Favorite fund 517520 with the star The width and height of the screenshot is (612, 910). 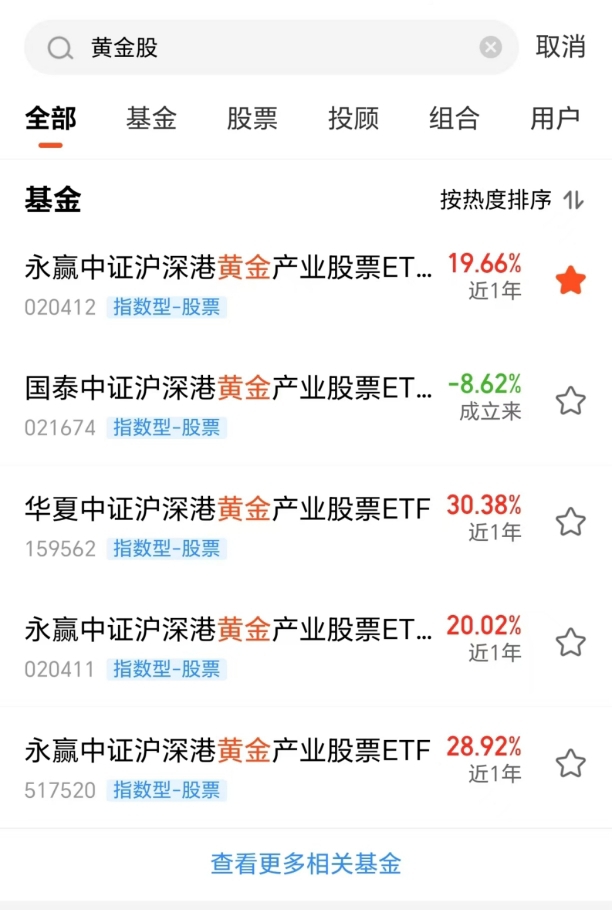(x=571, y=763)
